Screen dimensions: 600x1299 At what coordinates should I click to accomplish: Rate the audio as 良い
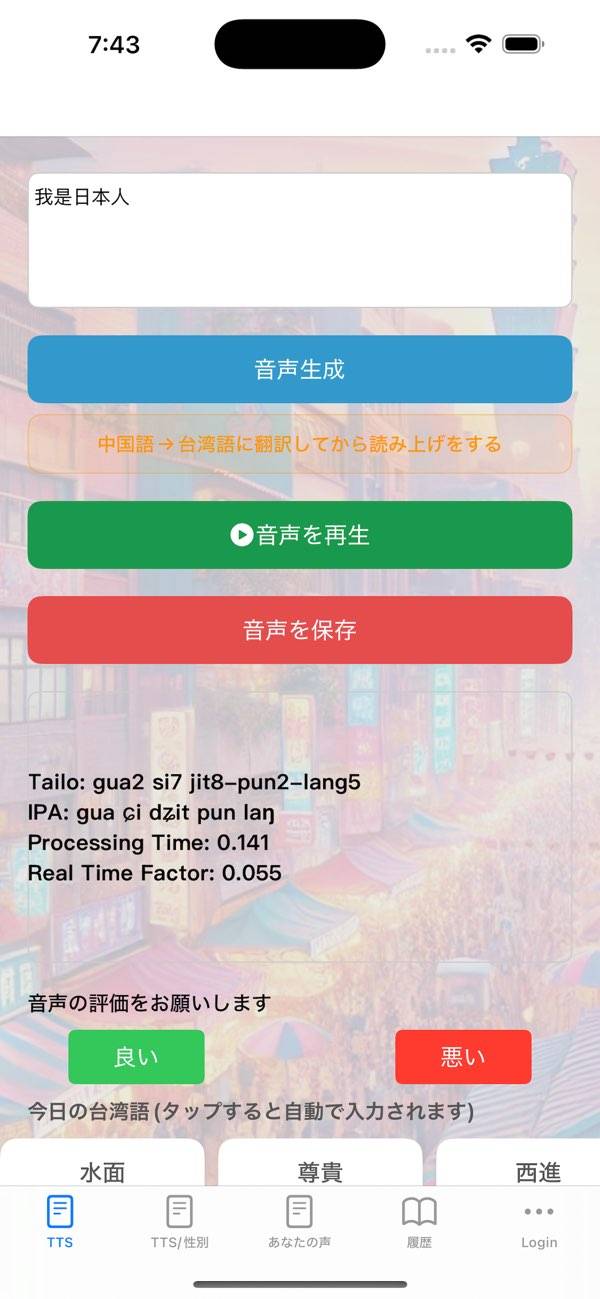(x=136, y=1057)
